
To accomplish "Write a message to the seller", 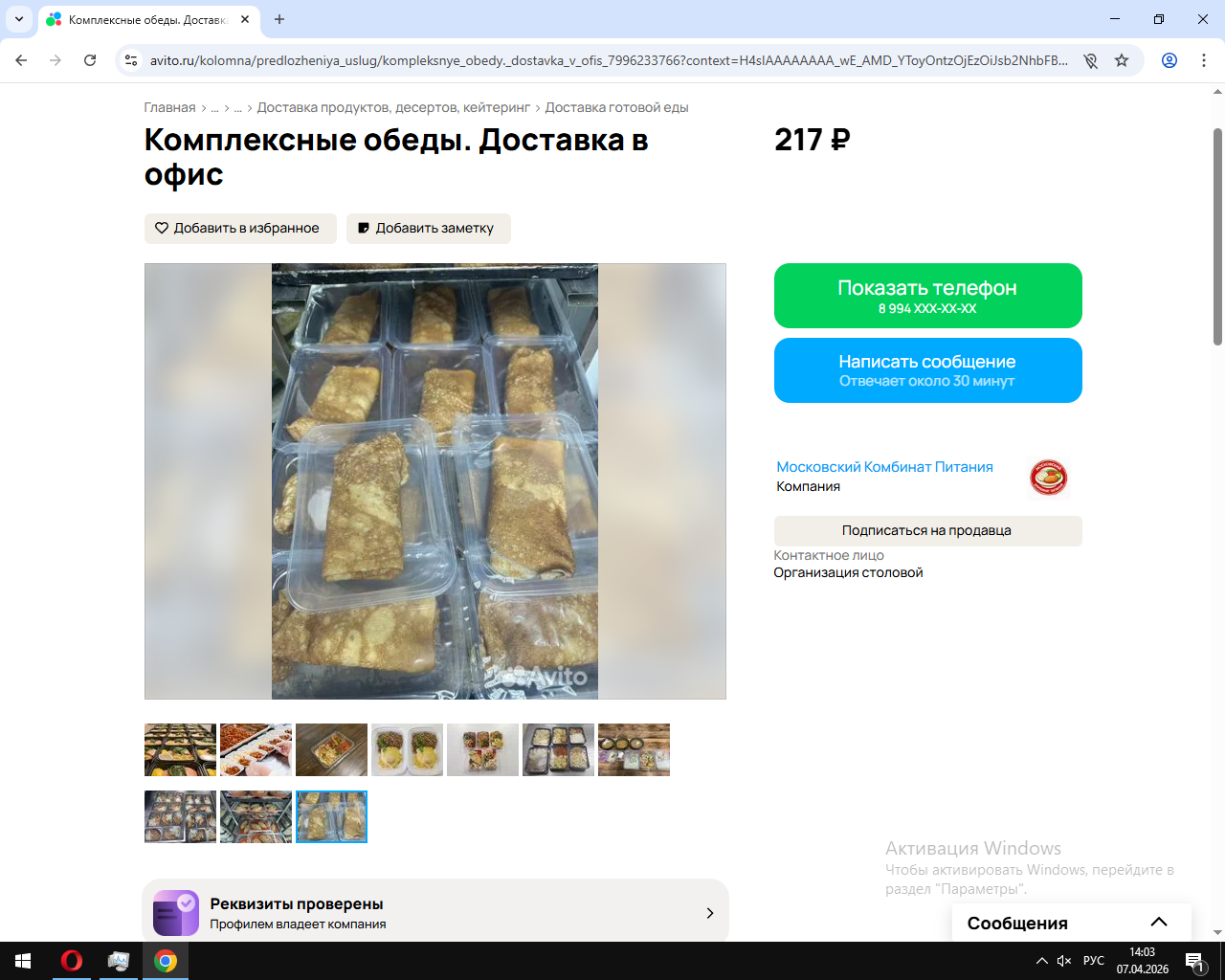I will tap(927, 370).
